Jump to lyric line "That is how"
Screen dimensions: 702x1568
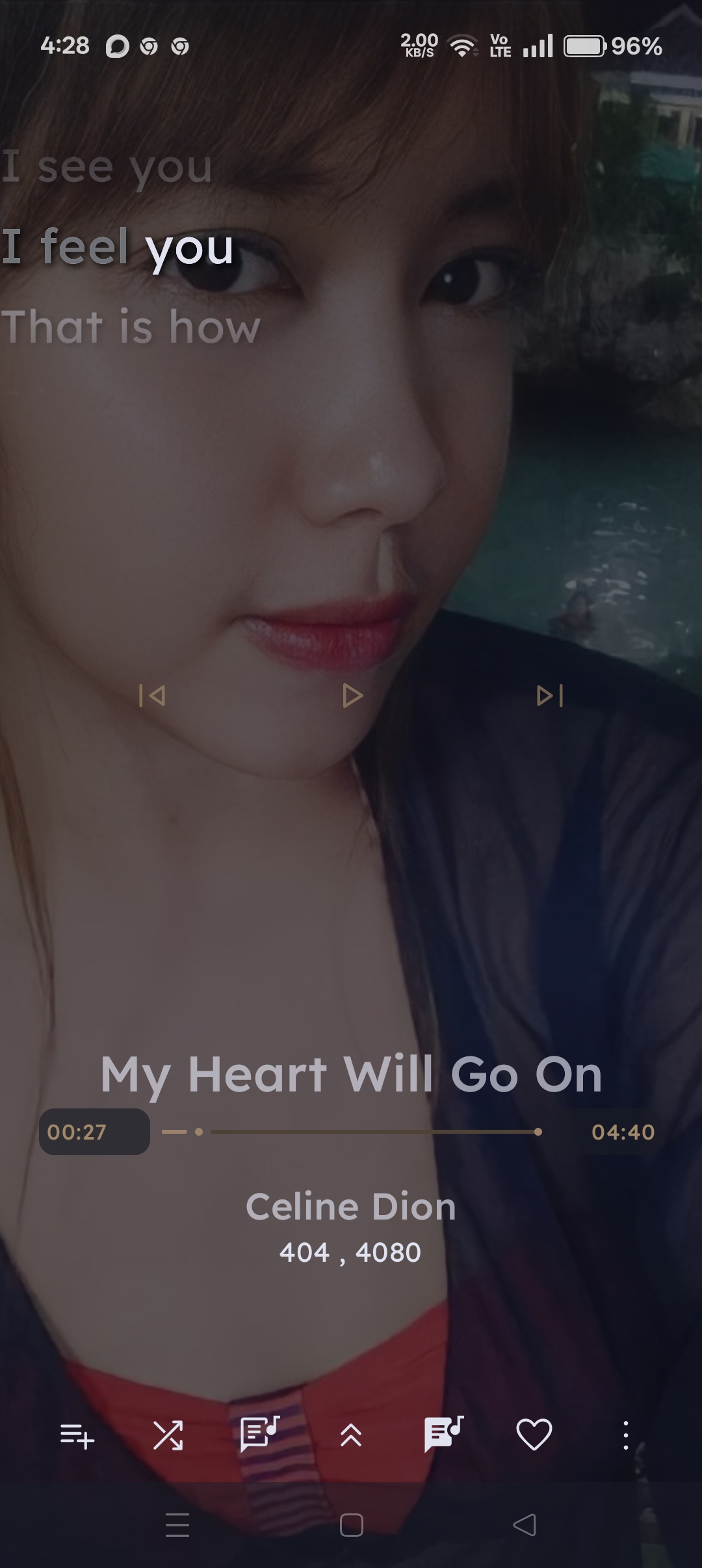[131, 326]
